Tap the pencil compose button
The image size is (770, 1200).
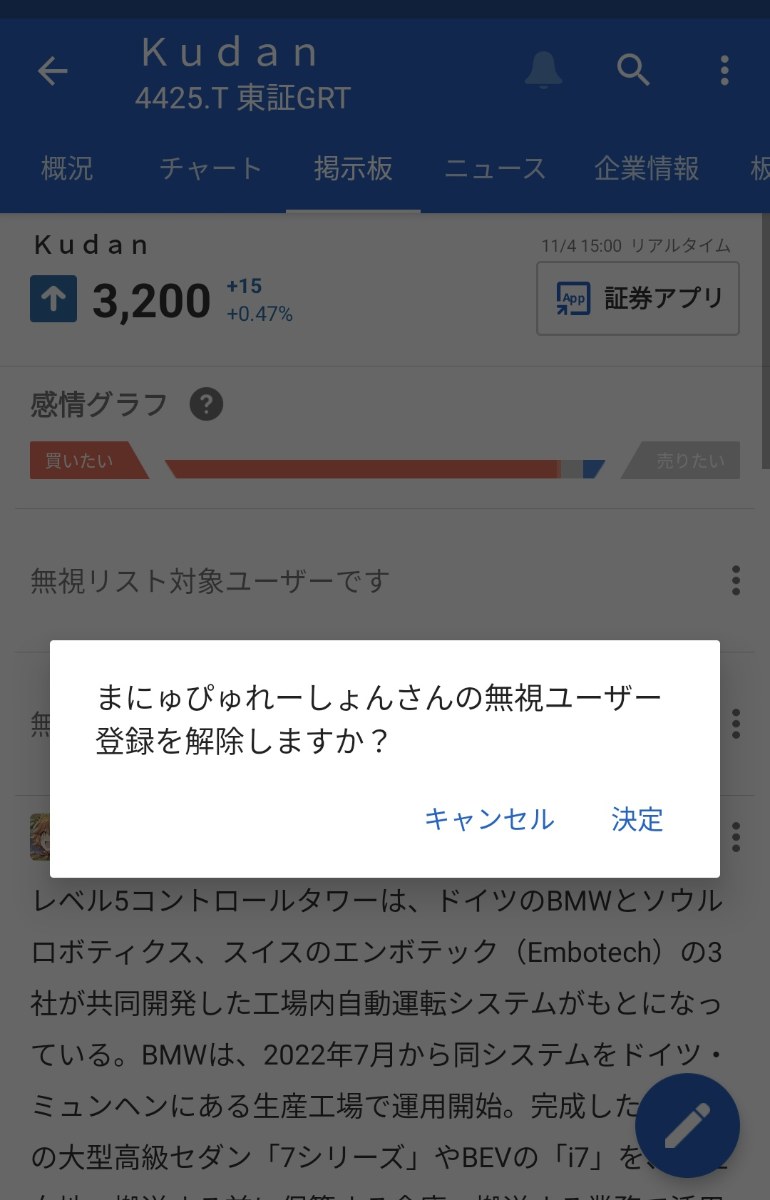[688, 1125]
